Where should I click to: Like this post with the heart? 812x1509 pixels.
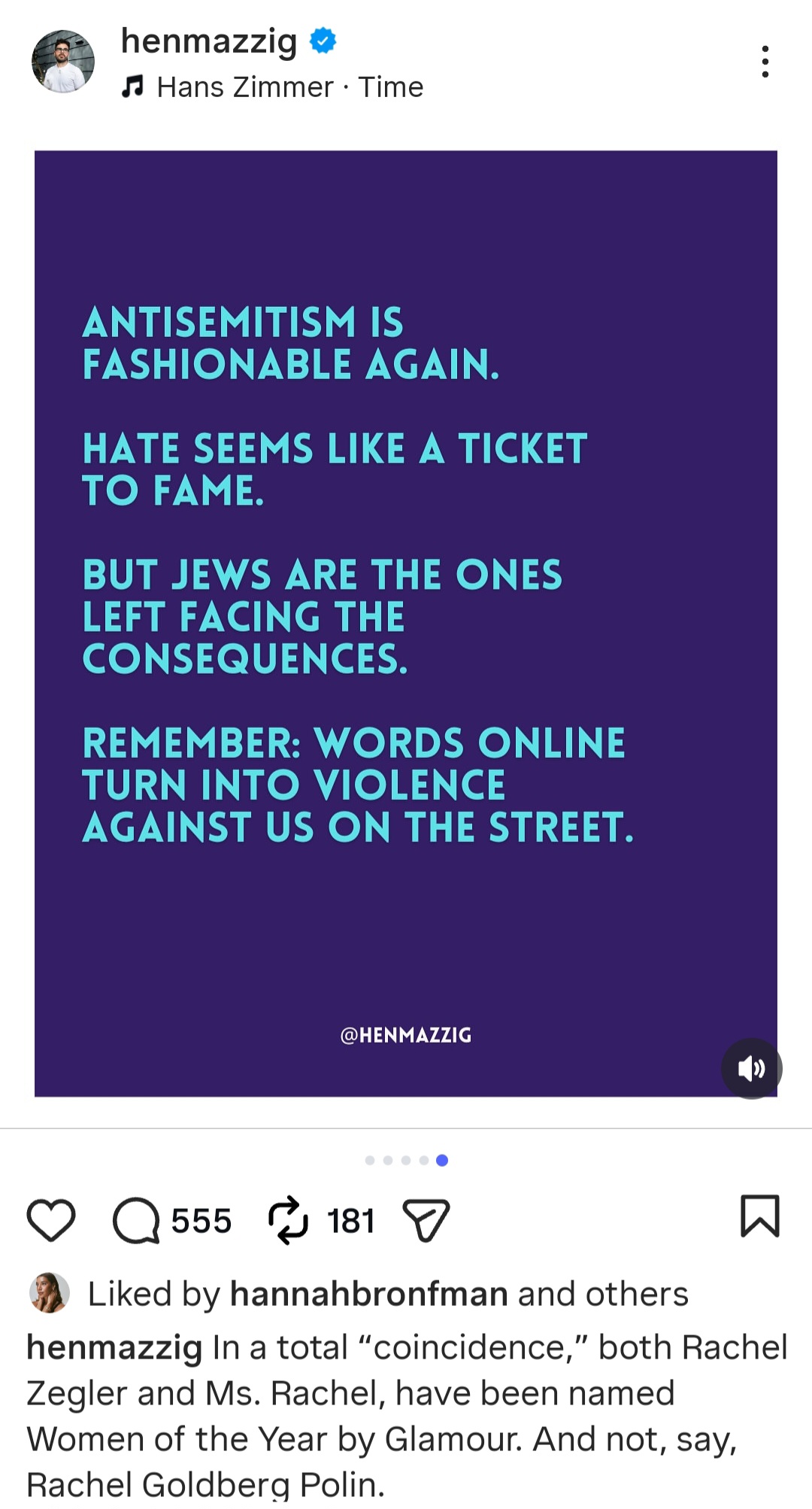tap(51, 1219)
